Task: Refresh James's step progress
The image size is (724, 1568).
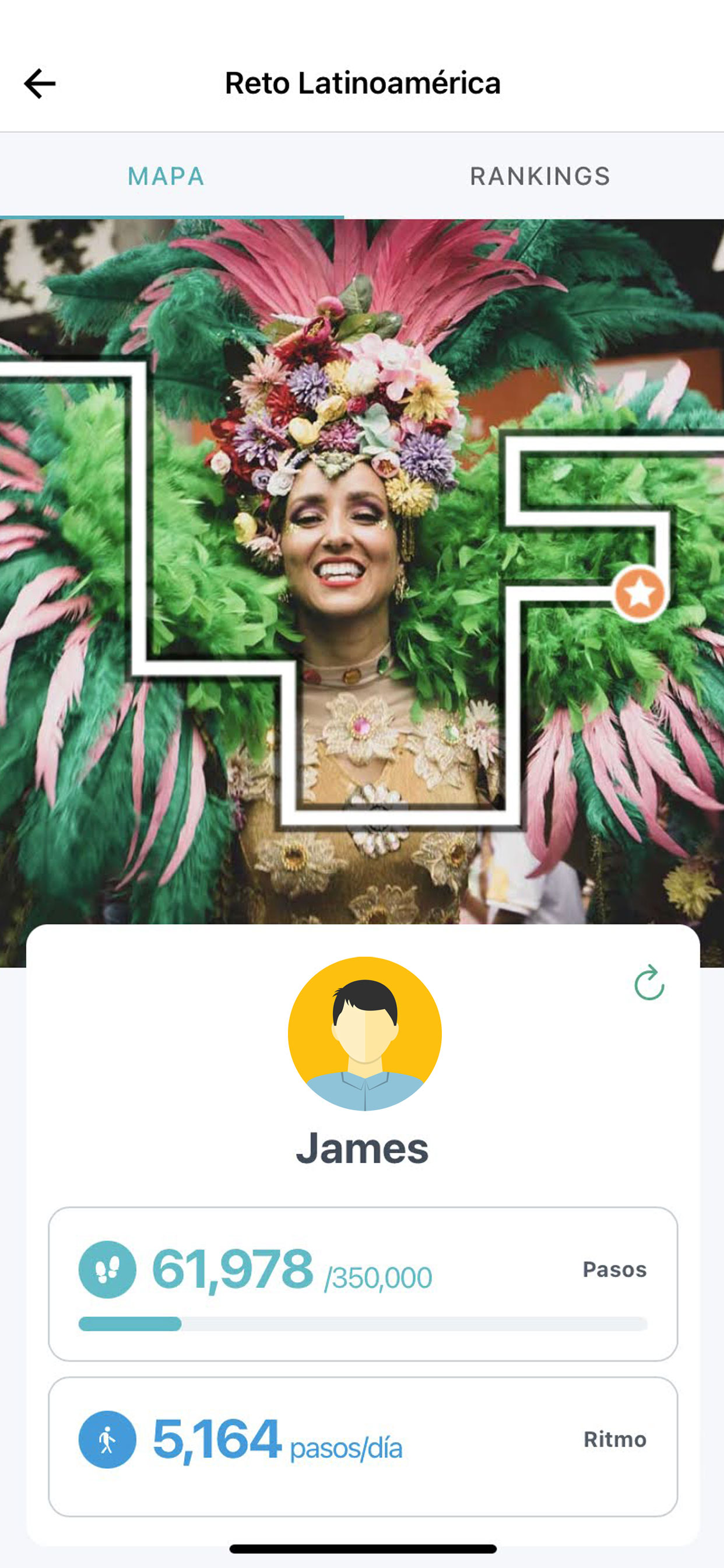Action: pyautogui.click(x=649, y=982)
